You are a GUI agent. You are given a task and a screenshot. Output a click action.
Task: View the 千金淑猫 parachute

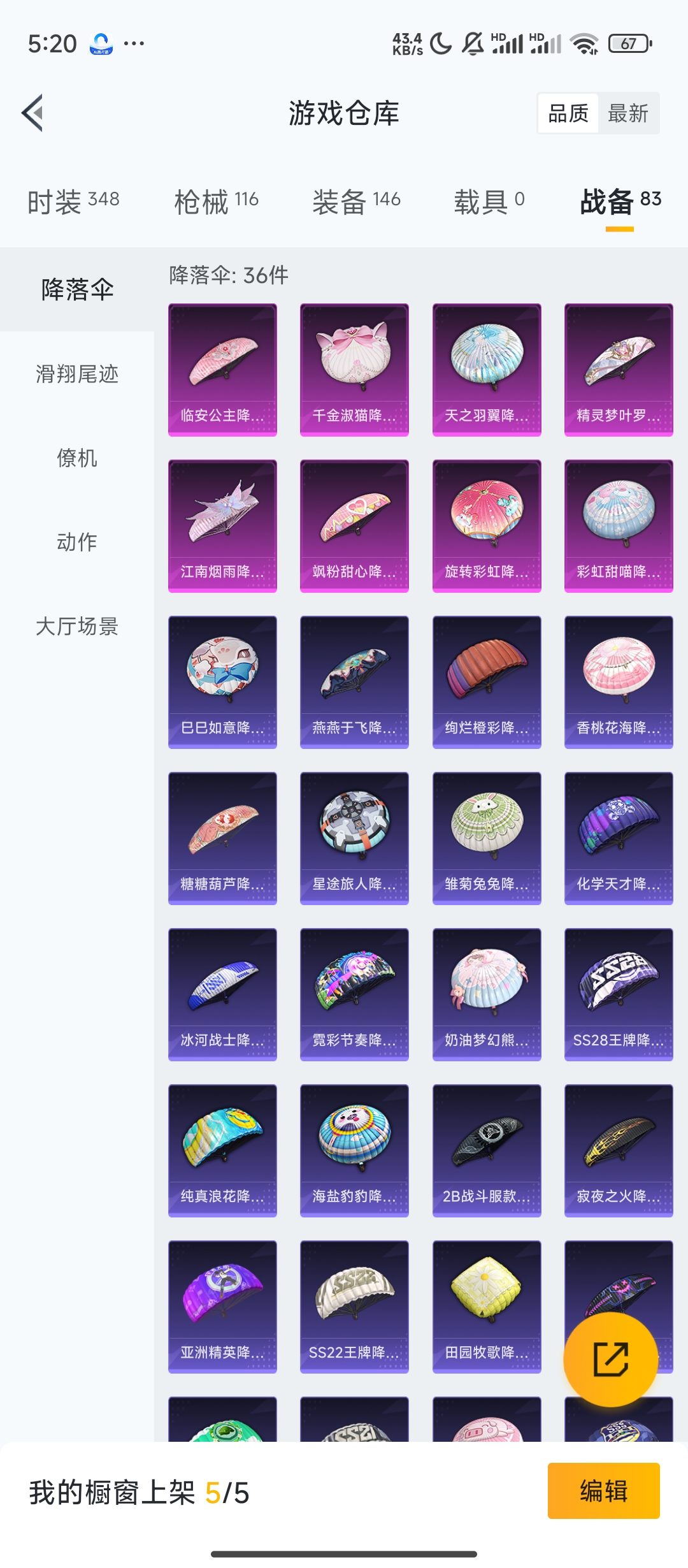(354, 370)
